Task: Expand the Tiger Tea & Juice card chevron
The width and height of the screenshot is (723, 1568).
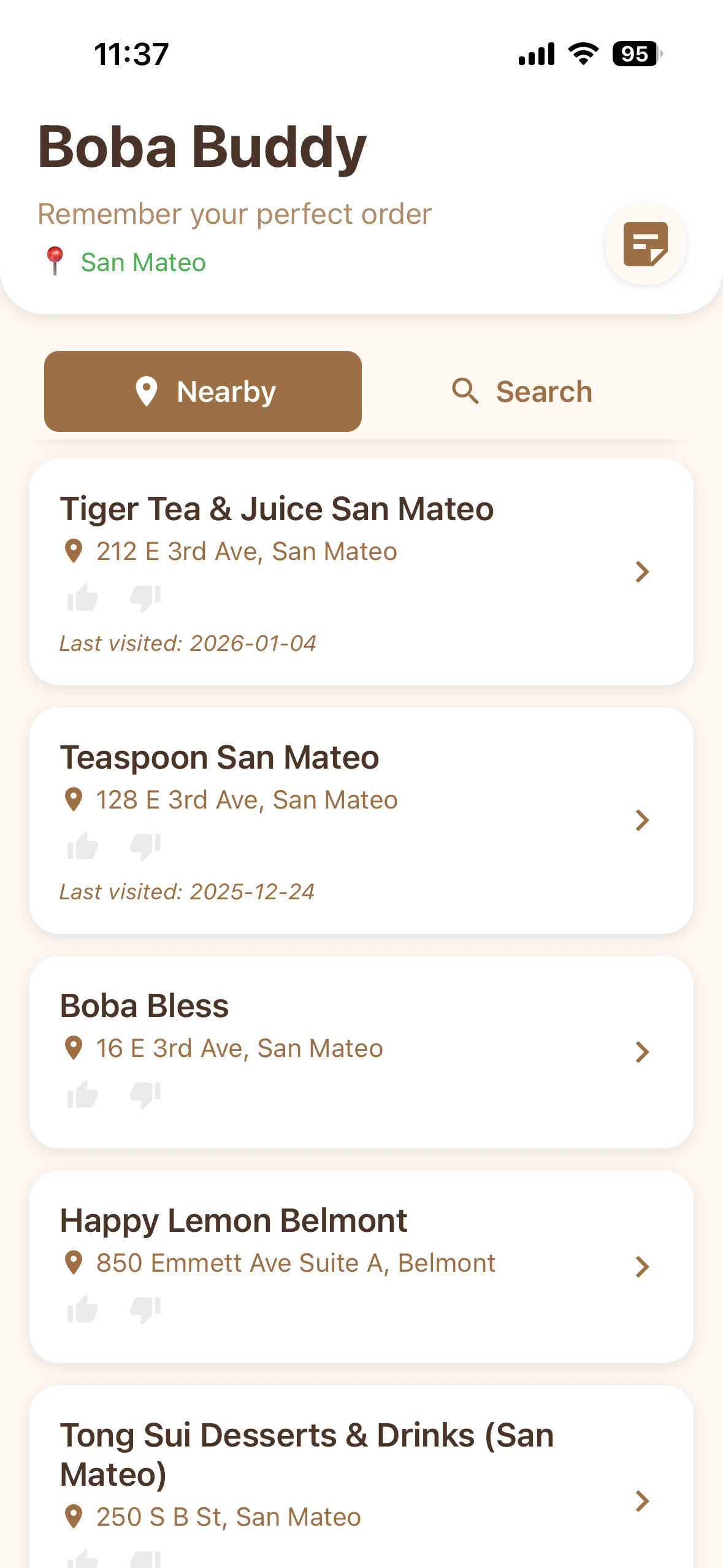Action: point(642,571)
